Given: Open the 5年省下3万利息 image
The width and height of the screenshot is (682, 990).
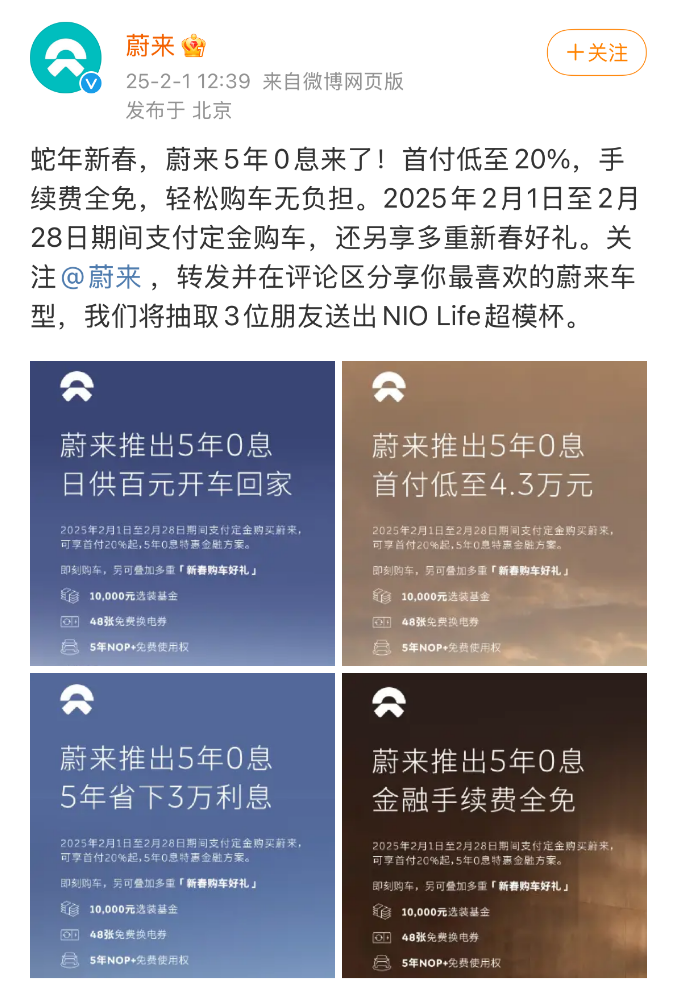Looking at the screenshot, I should [x=182, y=825].
